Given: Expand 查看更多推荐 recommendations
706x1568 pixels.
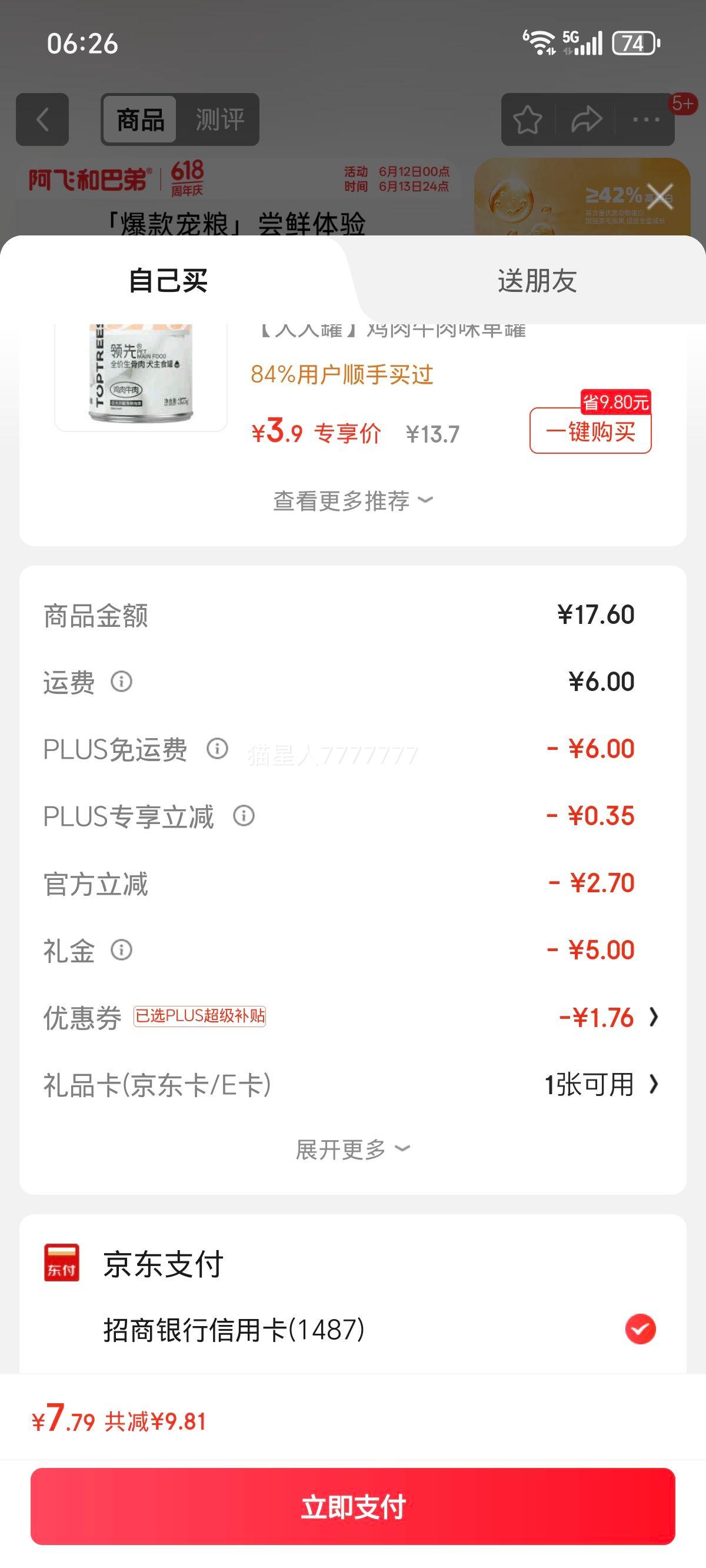Looking at the screenshot, I should pos(352,501).
